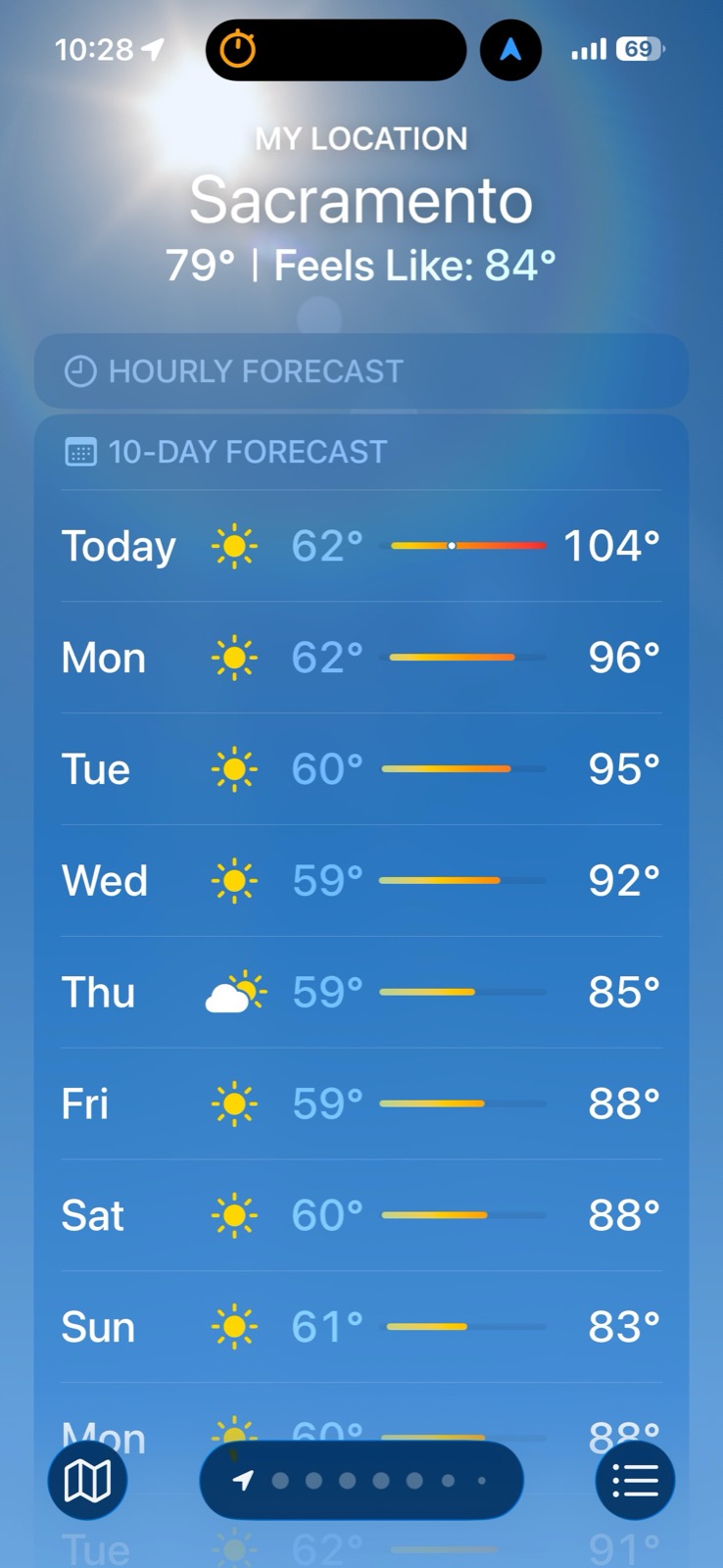Open the weather map button
This screenshot has width=723, height=1568.
(87, 1480)
